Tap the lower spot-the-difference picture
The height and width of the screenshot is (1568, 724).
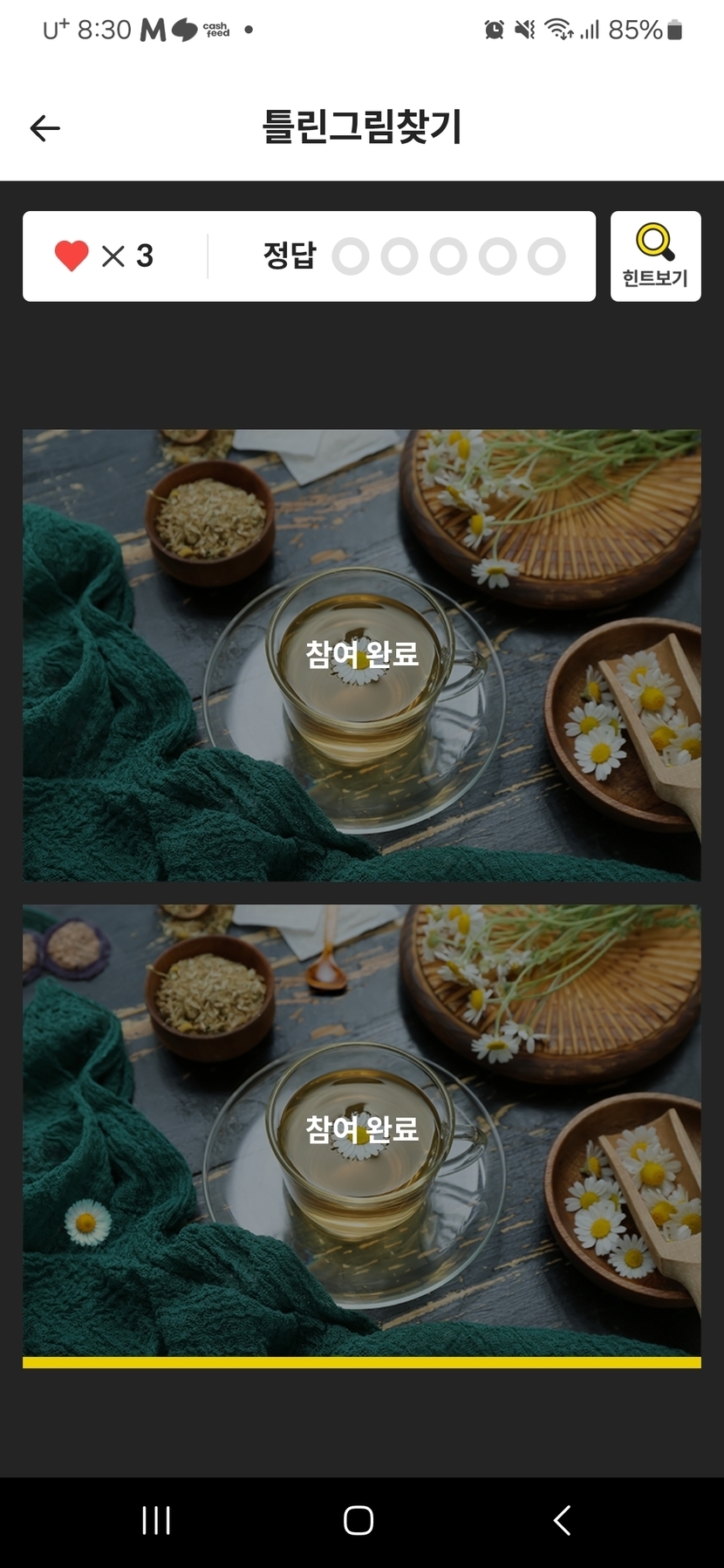pos(361,1129)
